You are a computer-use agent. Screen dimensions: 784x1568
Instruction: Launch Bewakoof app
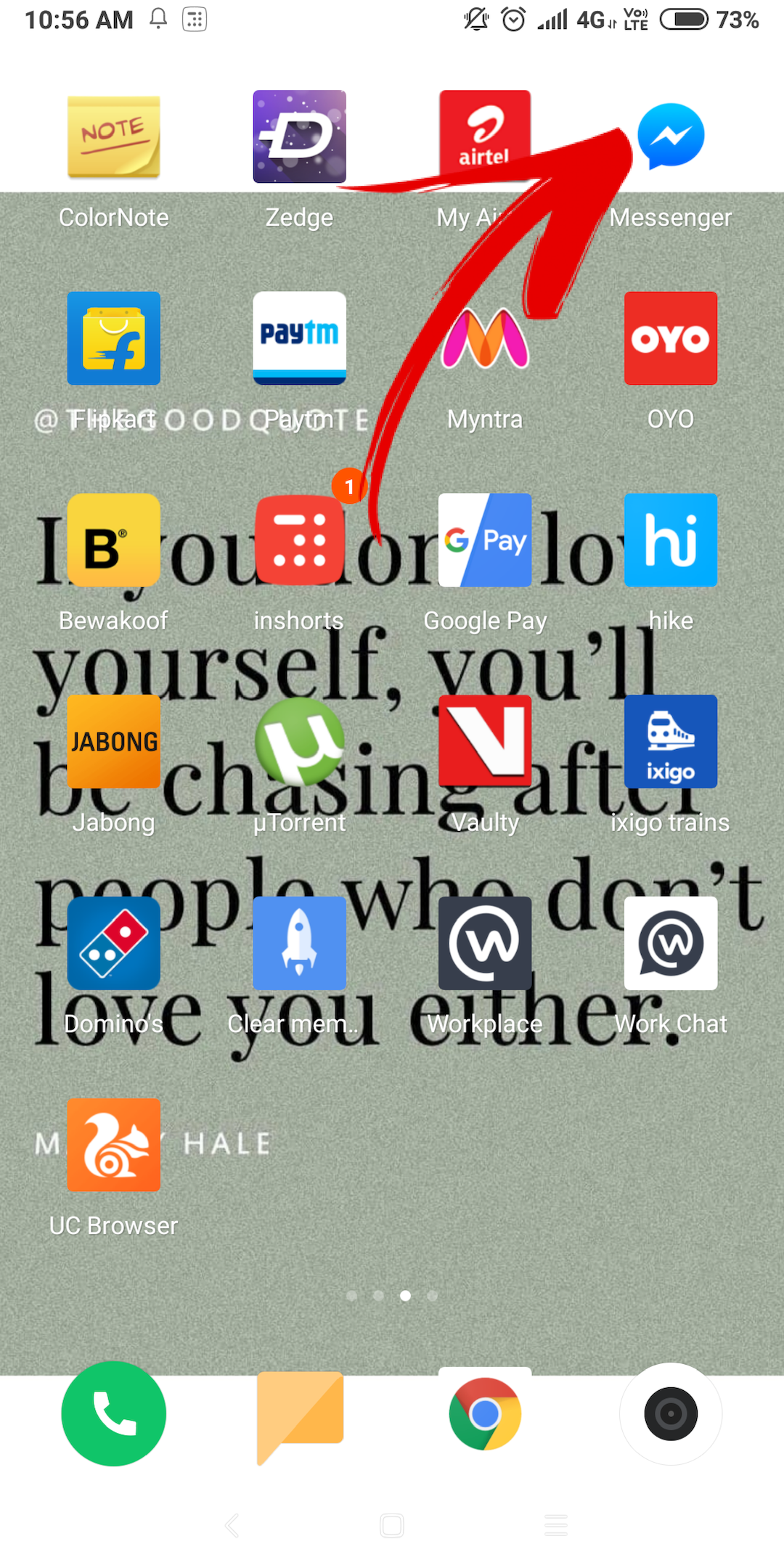pos(113,540)
